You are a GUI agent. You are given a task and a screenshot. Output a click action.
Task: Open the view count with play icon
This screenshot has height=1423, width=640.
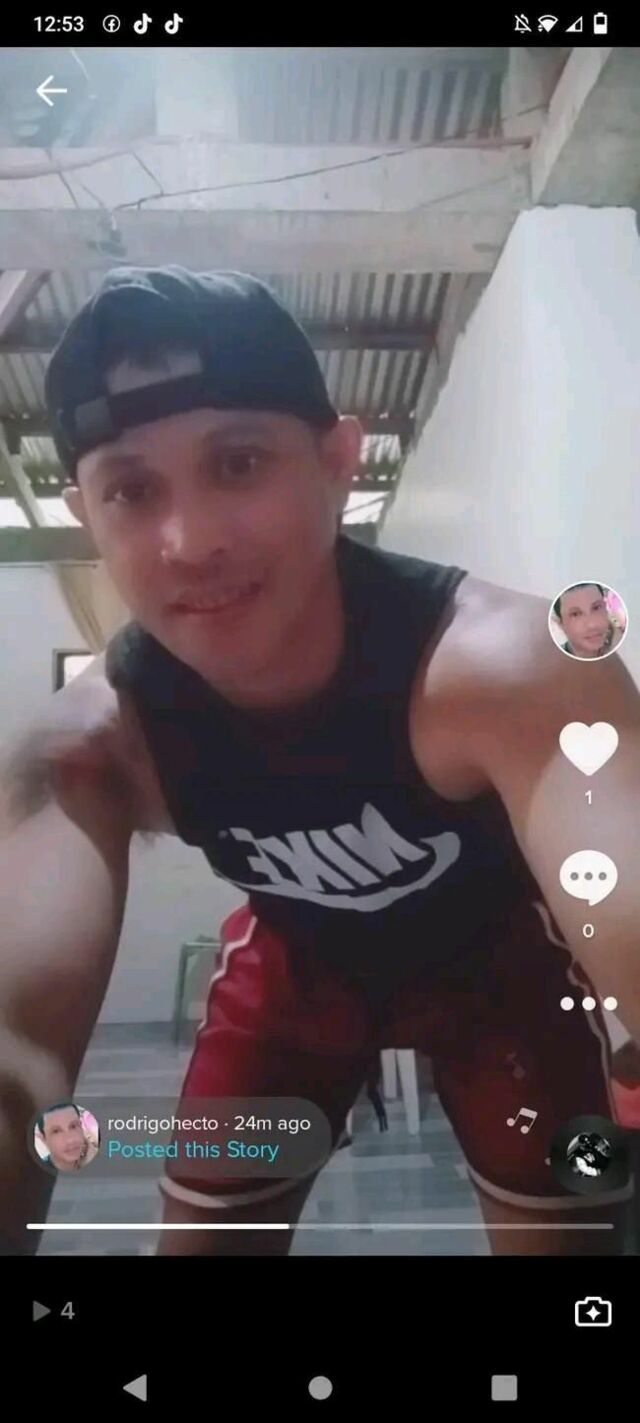(55, 1310)
